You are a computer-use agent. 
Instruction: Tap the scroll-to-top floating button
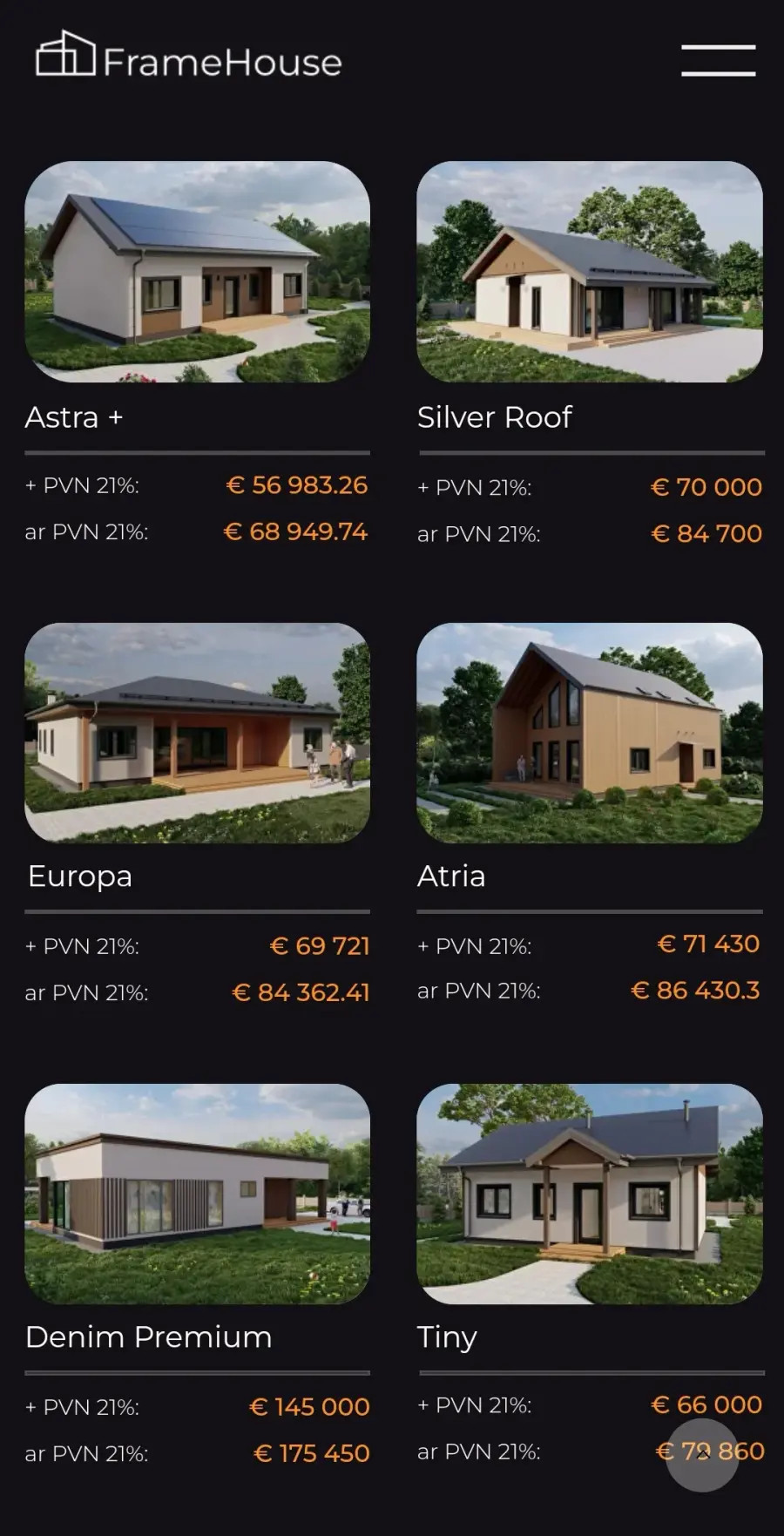702,1455
